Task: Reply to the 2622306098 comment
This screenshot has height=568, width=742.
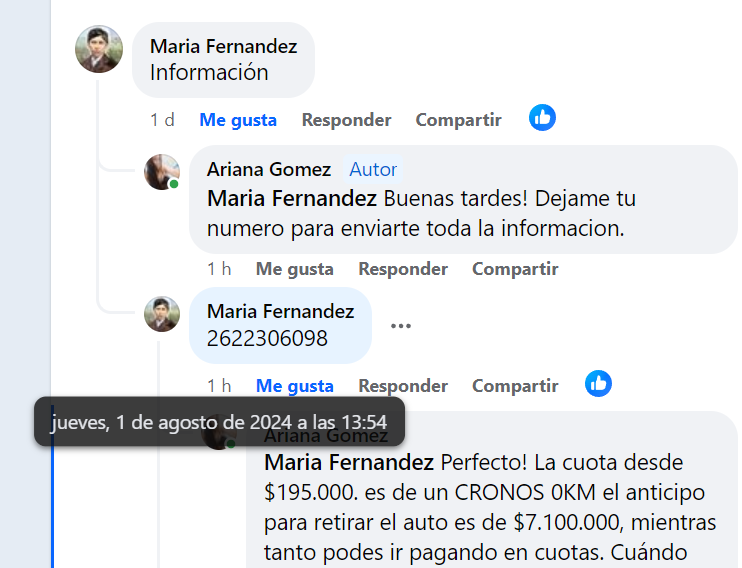Action: click(x=403, y=386)
